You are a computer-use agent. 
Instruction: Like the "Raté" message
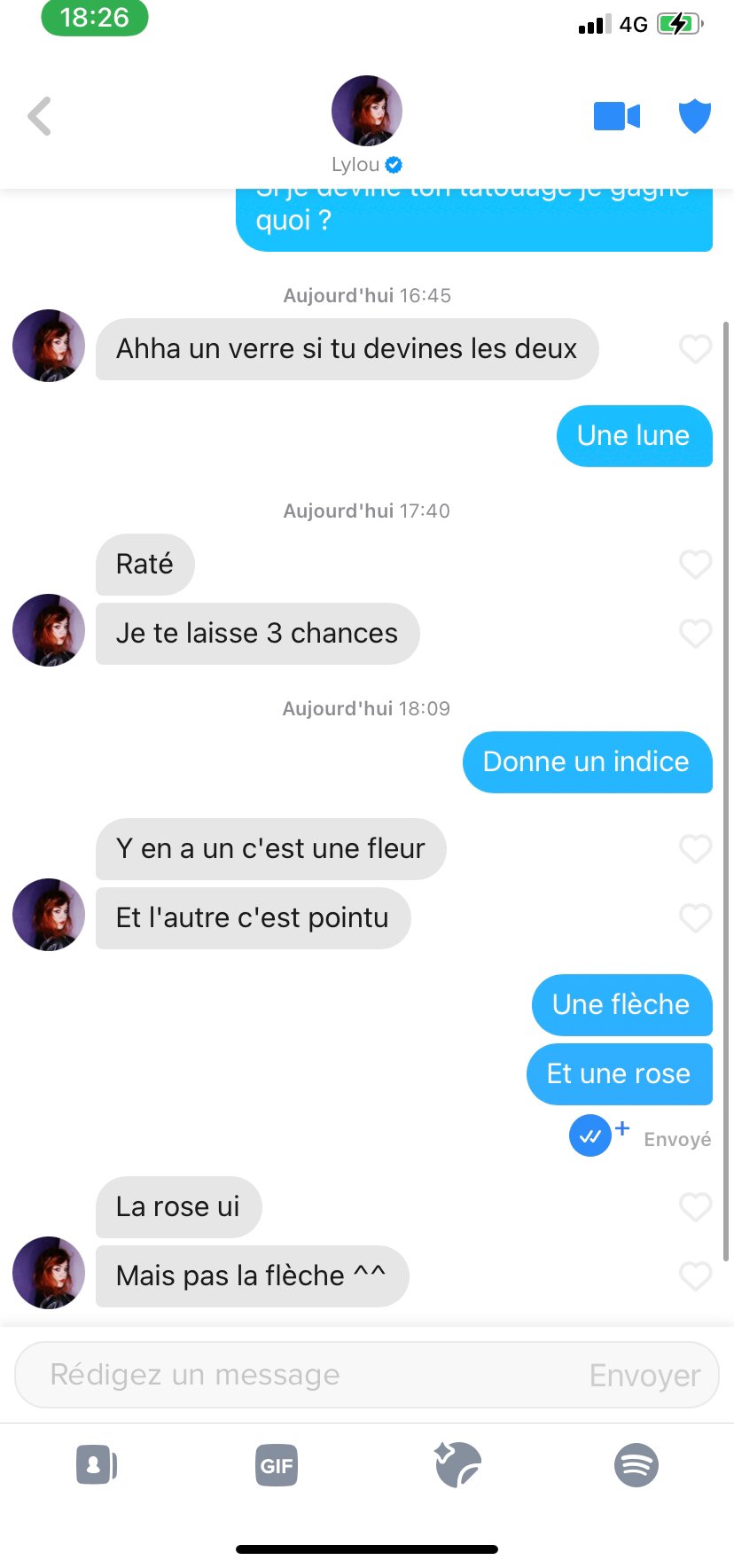click(x=696, y=565)
